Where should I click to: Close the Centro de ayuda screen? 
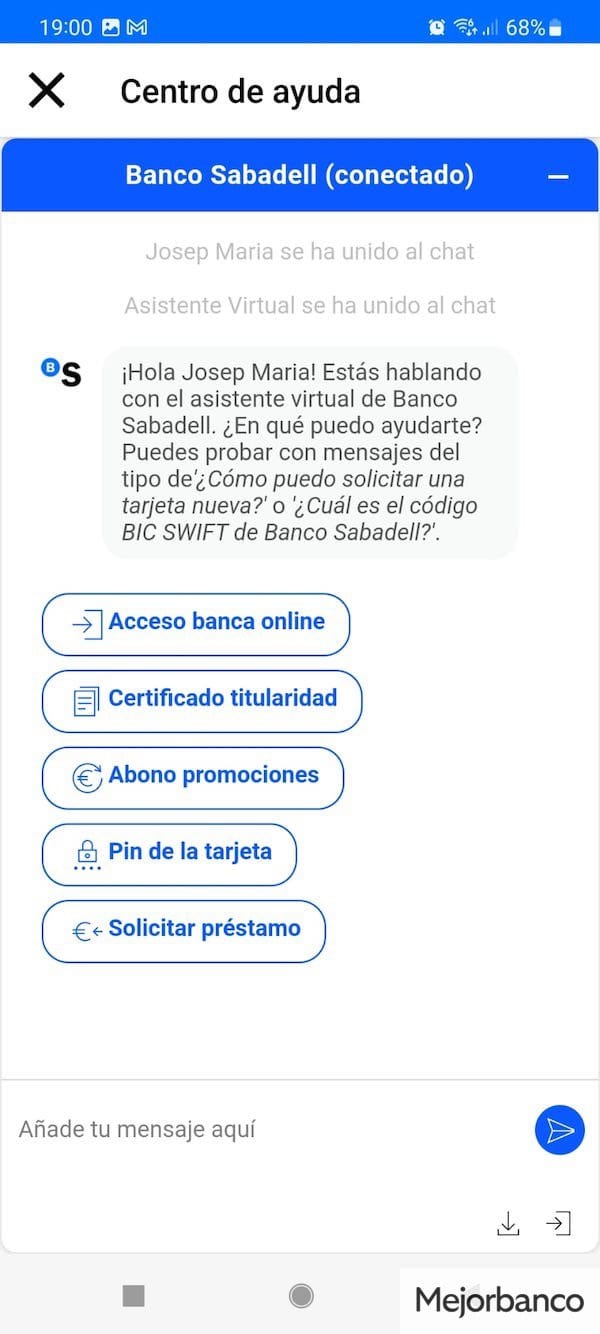46,91
